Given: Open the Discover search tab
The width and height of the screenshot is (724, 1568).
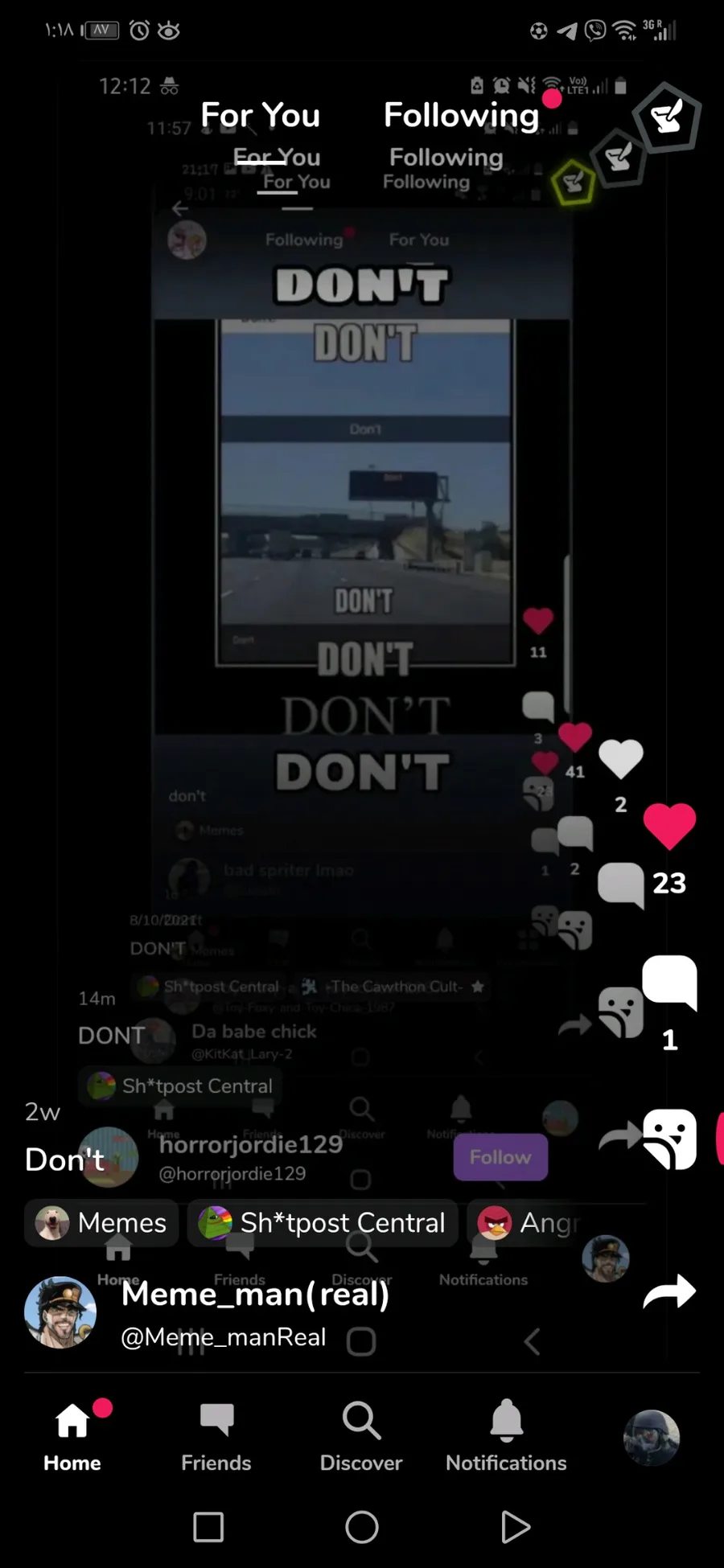Looking at the screenshot, I should click(x=361, y=1438).
